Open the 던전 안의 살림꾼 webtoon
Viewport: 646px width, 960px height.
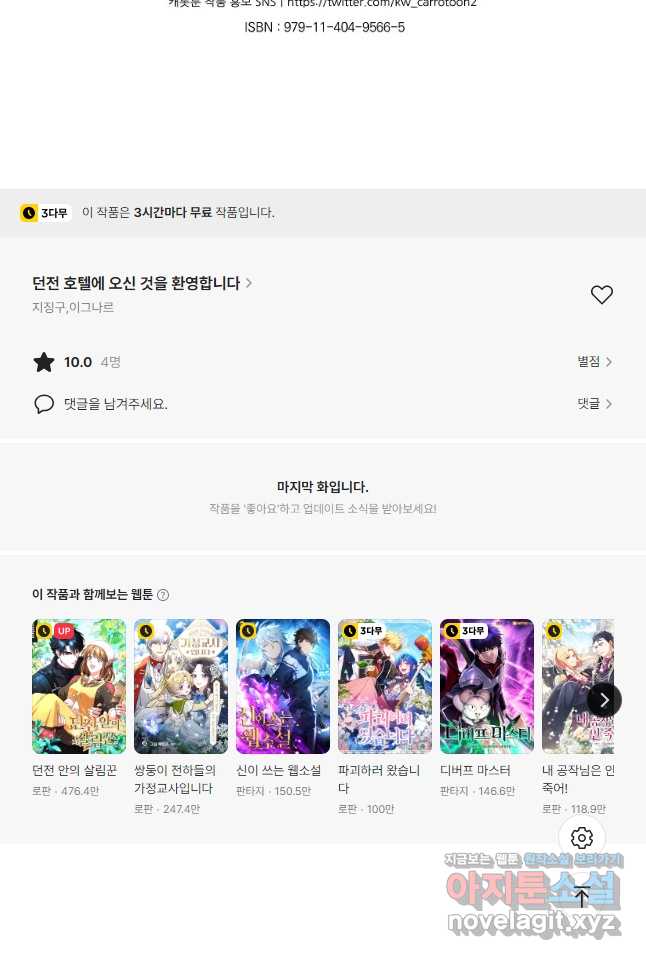[x=79, y=686]
